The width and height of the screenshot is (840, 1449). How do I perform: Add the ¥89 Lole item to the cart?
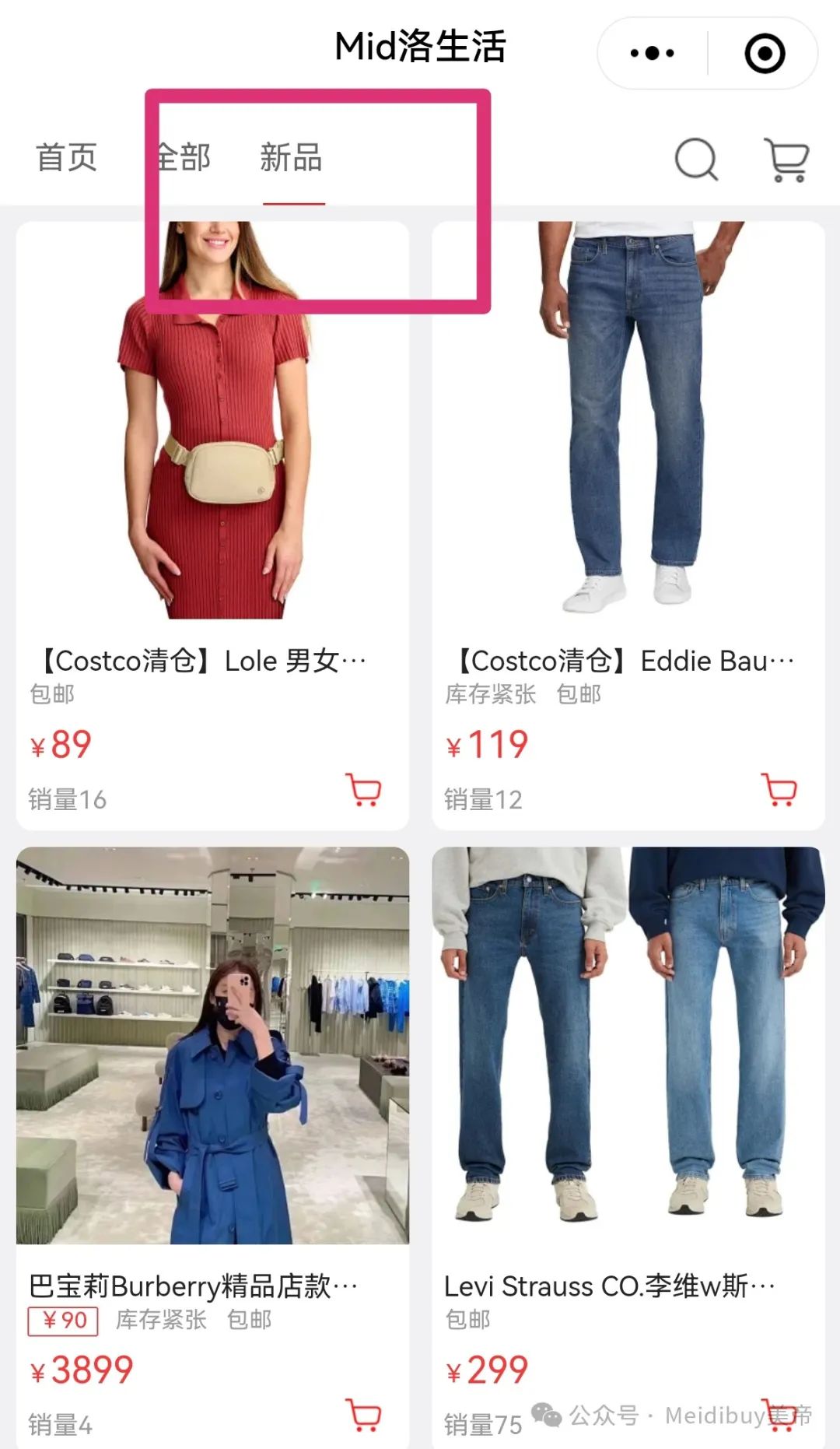click(363, 790)
